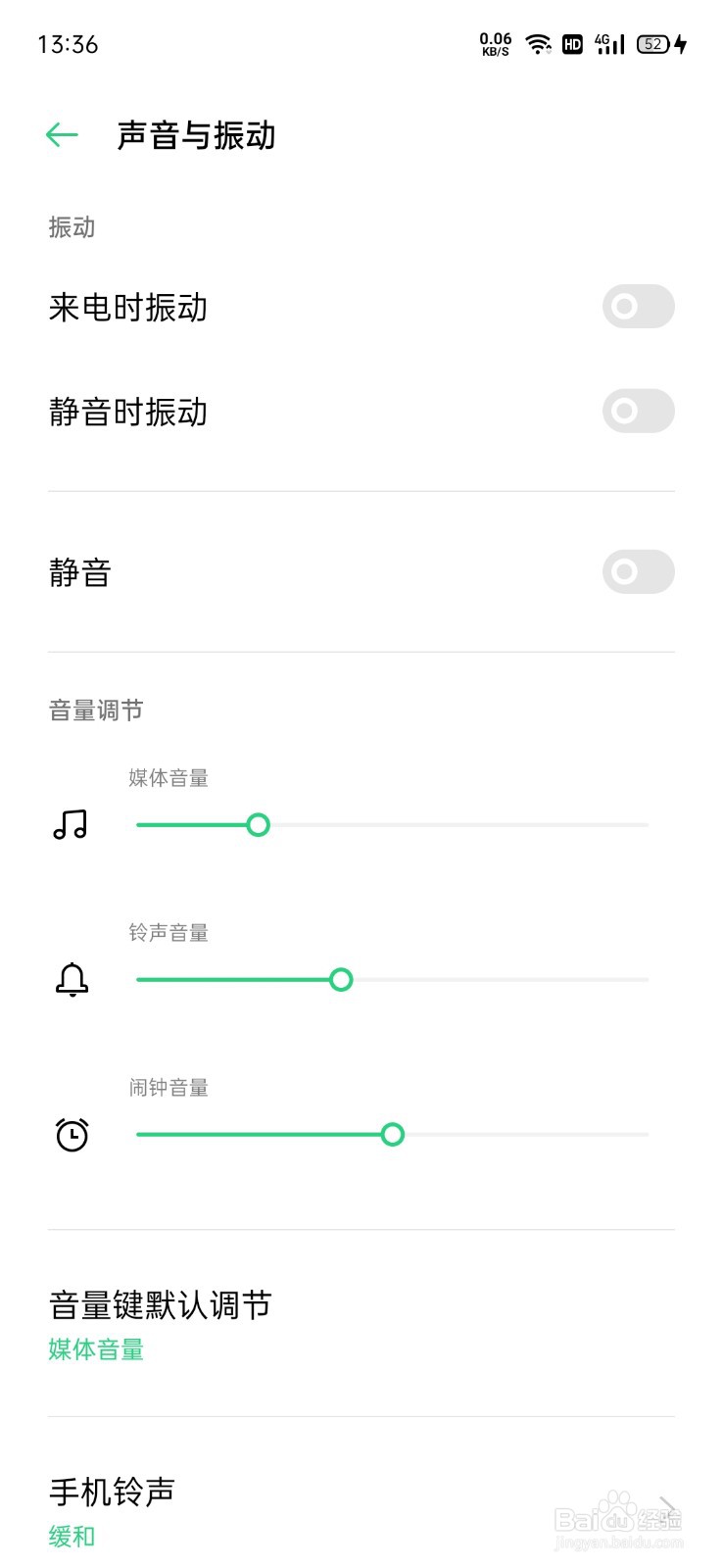The height and width of the screenshot is (1568, 723).
Task: Click the Wi-Fi icon in the status bar
Action: tap(537, 43)
